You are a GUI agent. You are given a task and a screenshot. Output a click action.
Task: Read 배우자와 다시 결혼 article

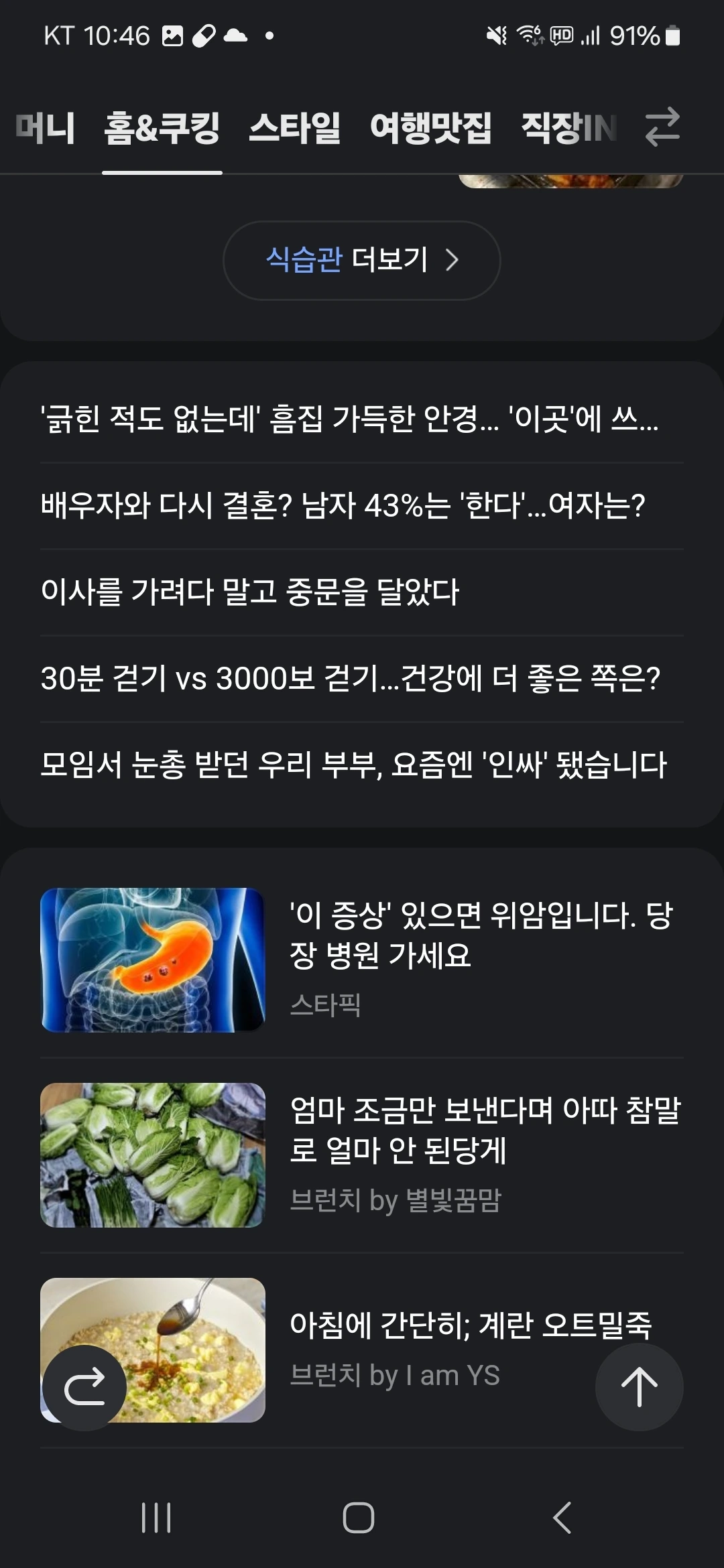coord(362,506)
